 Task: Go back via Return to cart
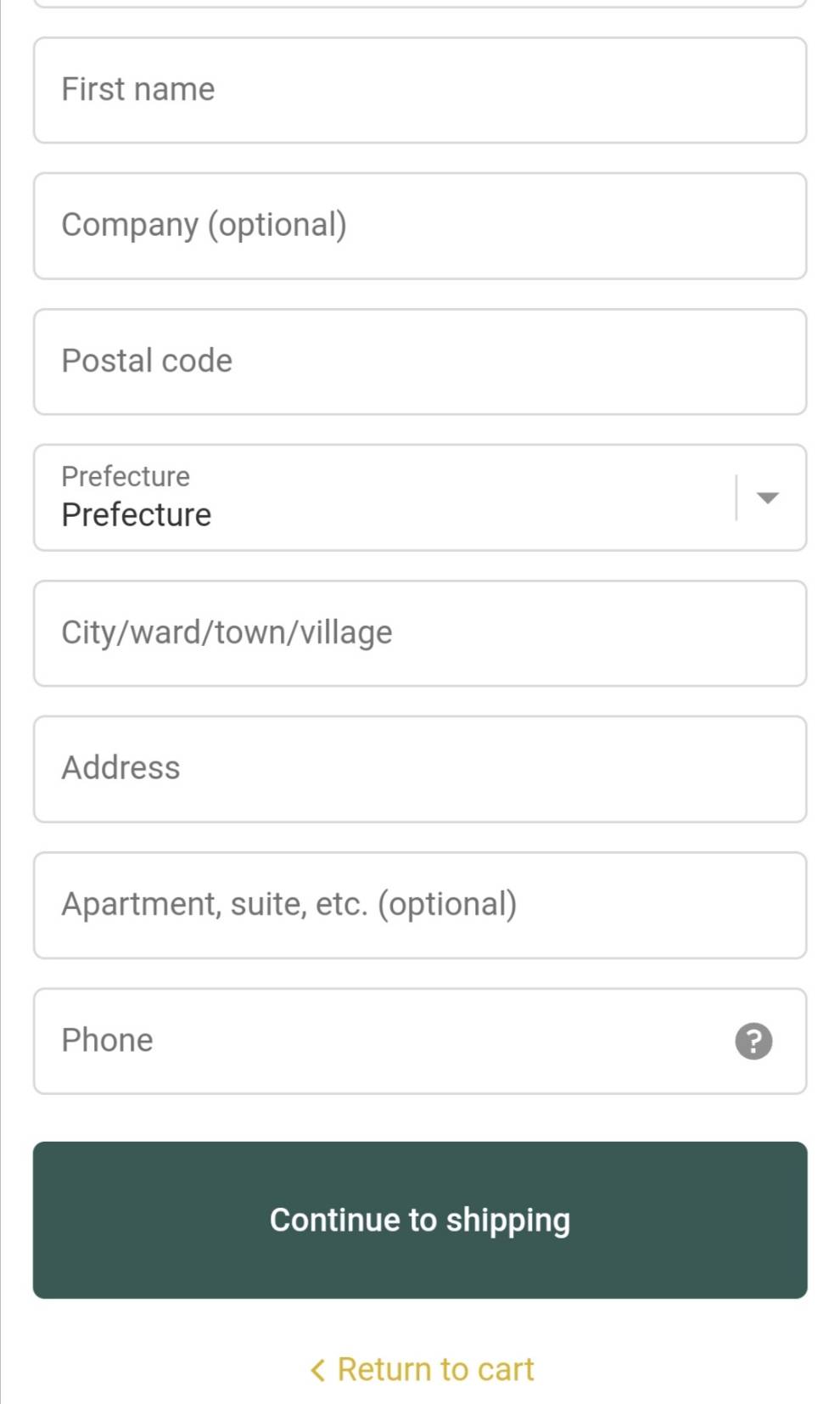(422, 1369)
